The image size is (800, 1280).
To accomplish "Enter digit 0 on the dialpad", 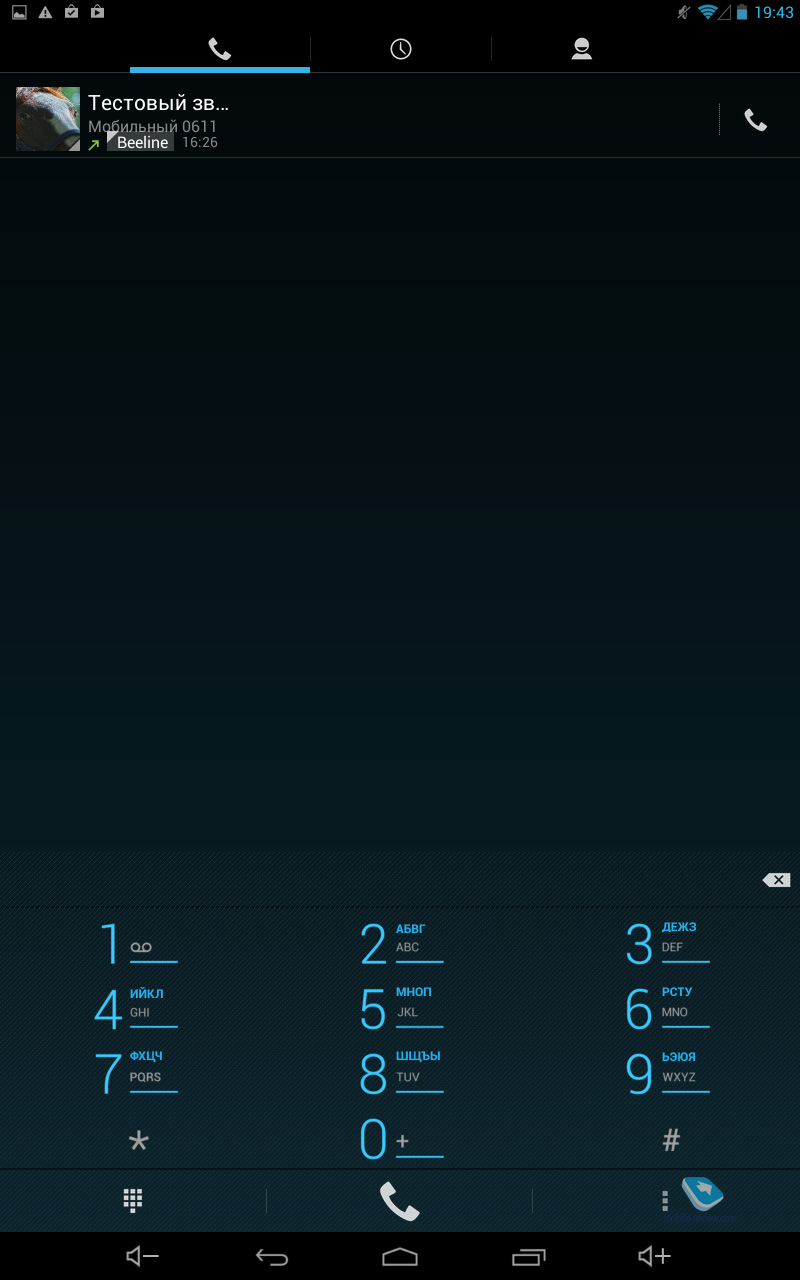I will (401, 1140).
